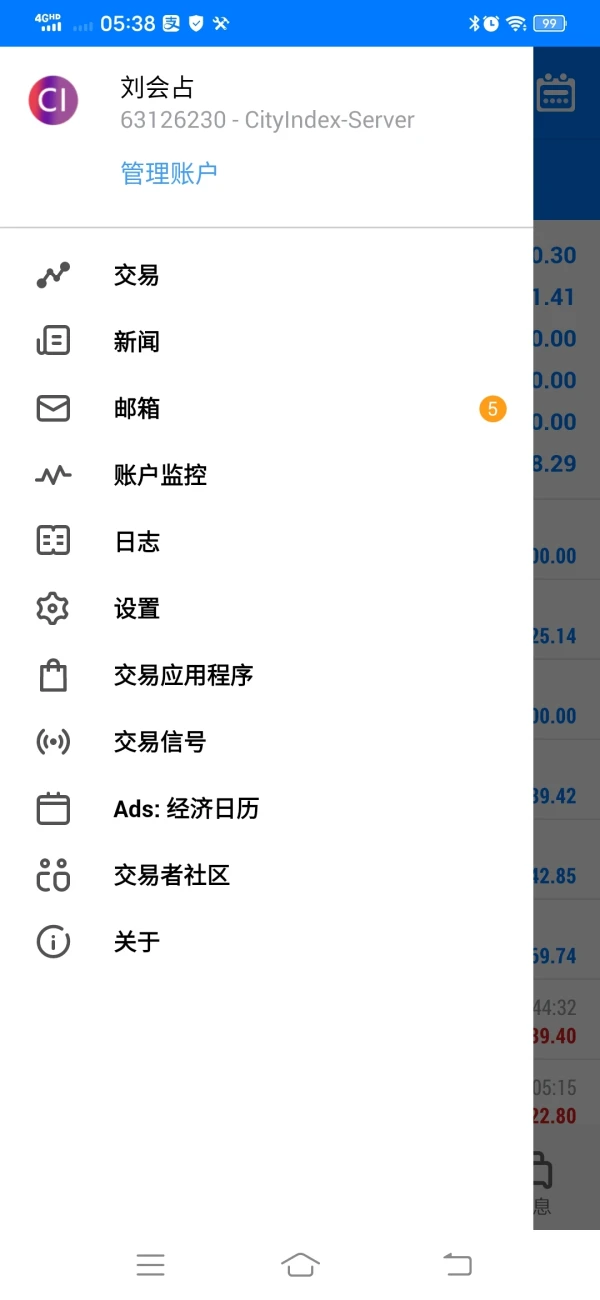The image size is (600, 1300).
Task: Open 交易信号
Action: point(160,742)
